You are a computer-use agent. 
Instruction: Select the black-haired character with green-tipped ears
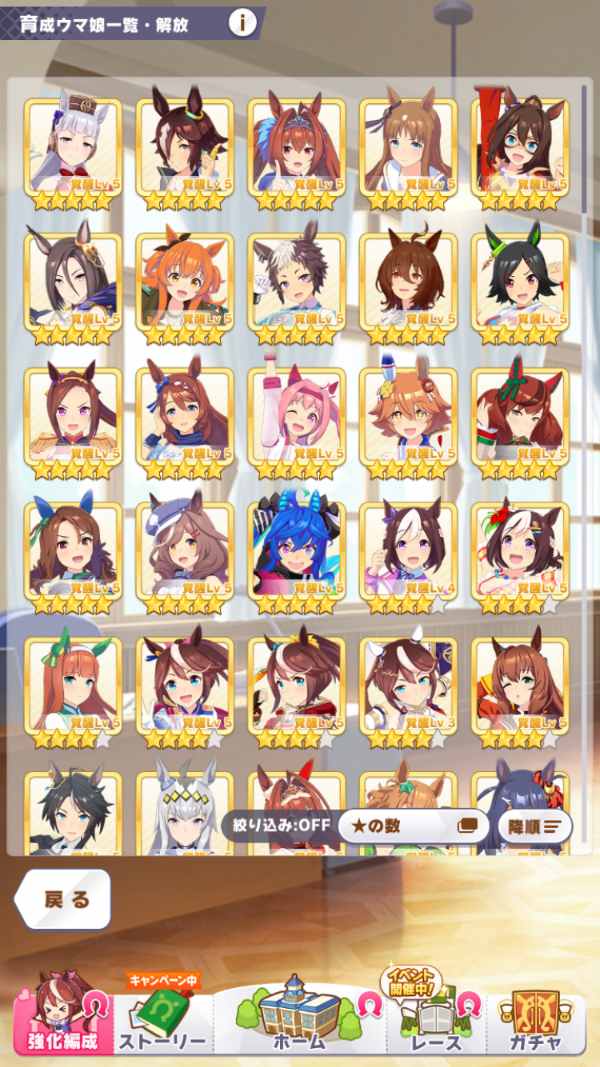tap(519, 283)
